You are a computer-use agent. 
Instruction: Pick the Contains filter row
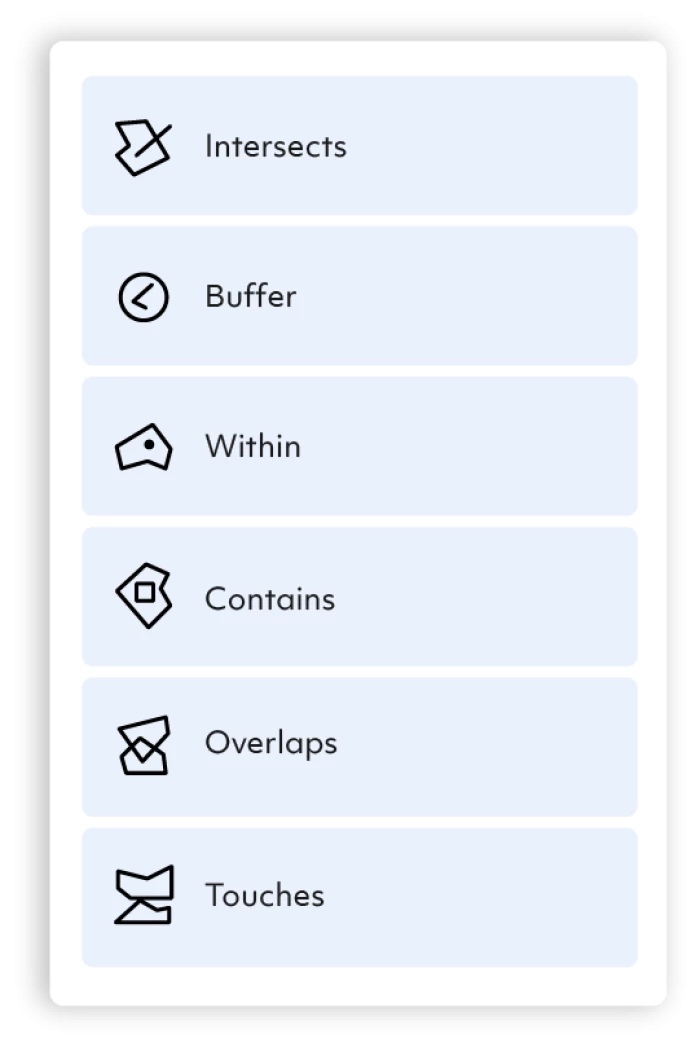coord(359,597)
